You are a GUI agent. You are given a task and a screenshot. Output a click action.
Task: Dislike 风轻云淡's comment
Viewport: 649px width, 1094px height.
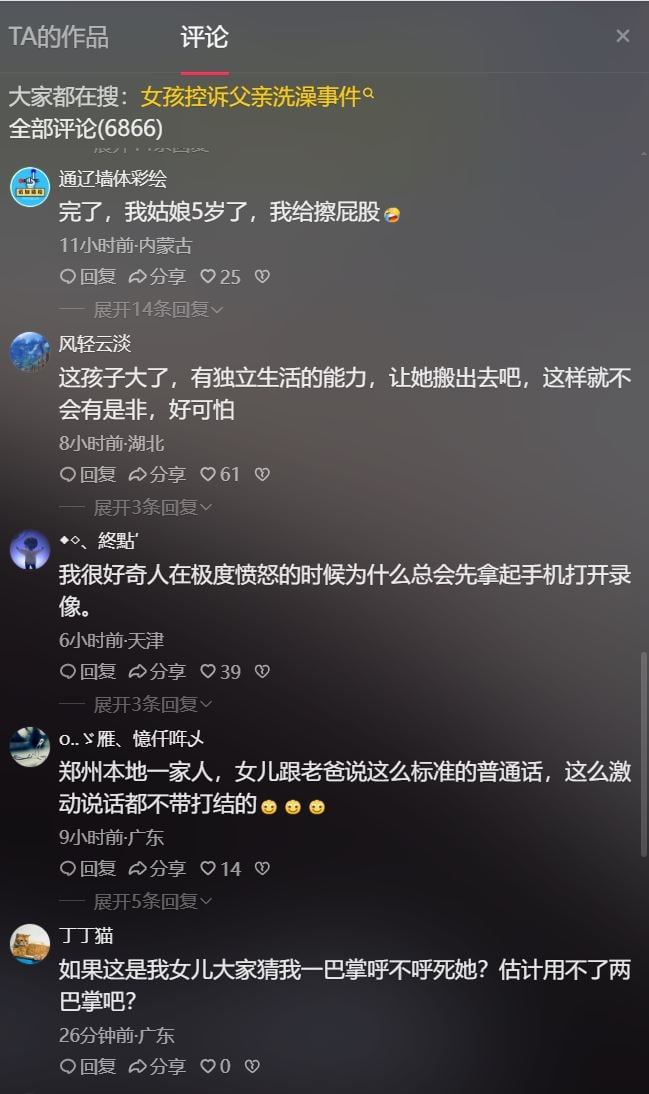pyautogui.click(x=262, y=475)
